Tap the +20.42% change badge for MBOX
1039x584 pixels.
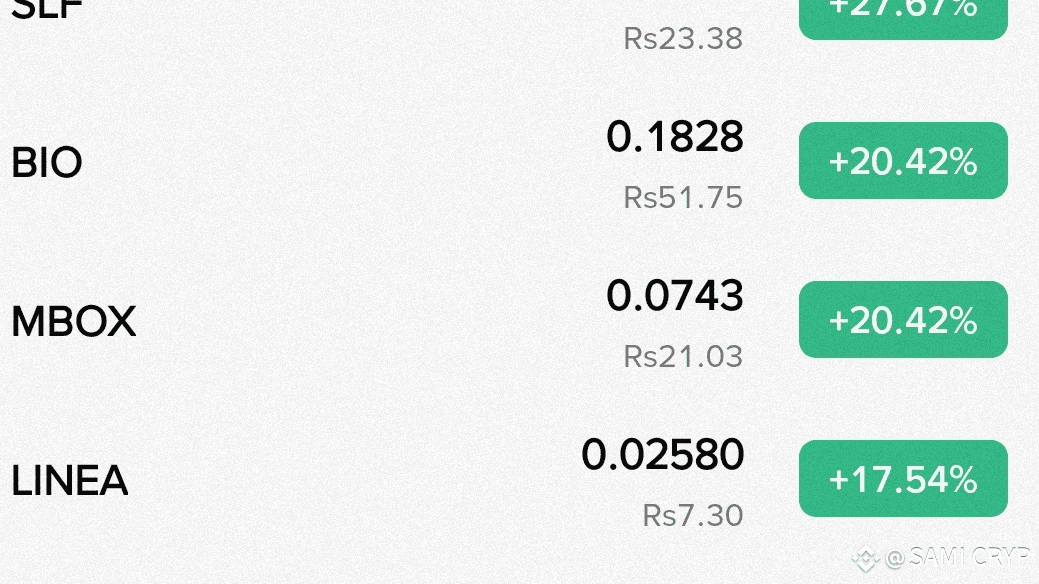click(x=903, y=320)
